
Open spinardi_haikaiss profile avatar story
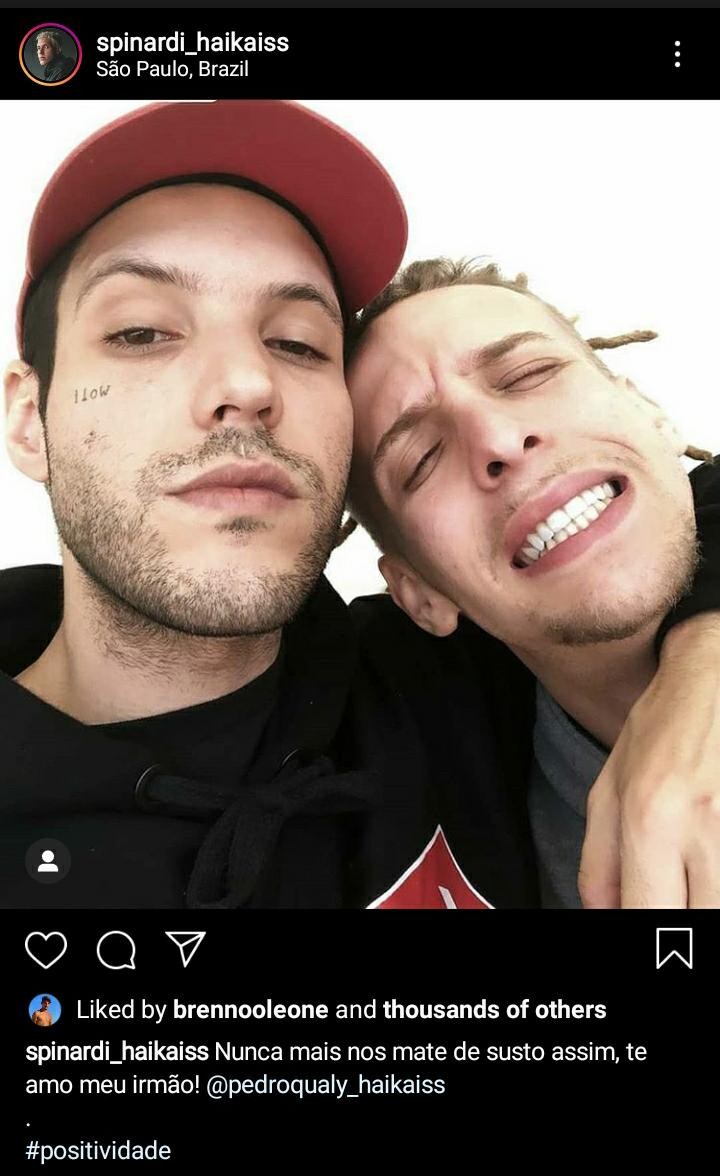click(x=50, y=54)
